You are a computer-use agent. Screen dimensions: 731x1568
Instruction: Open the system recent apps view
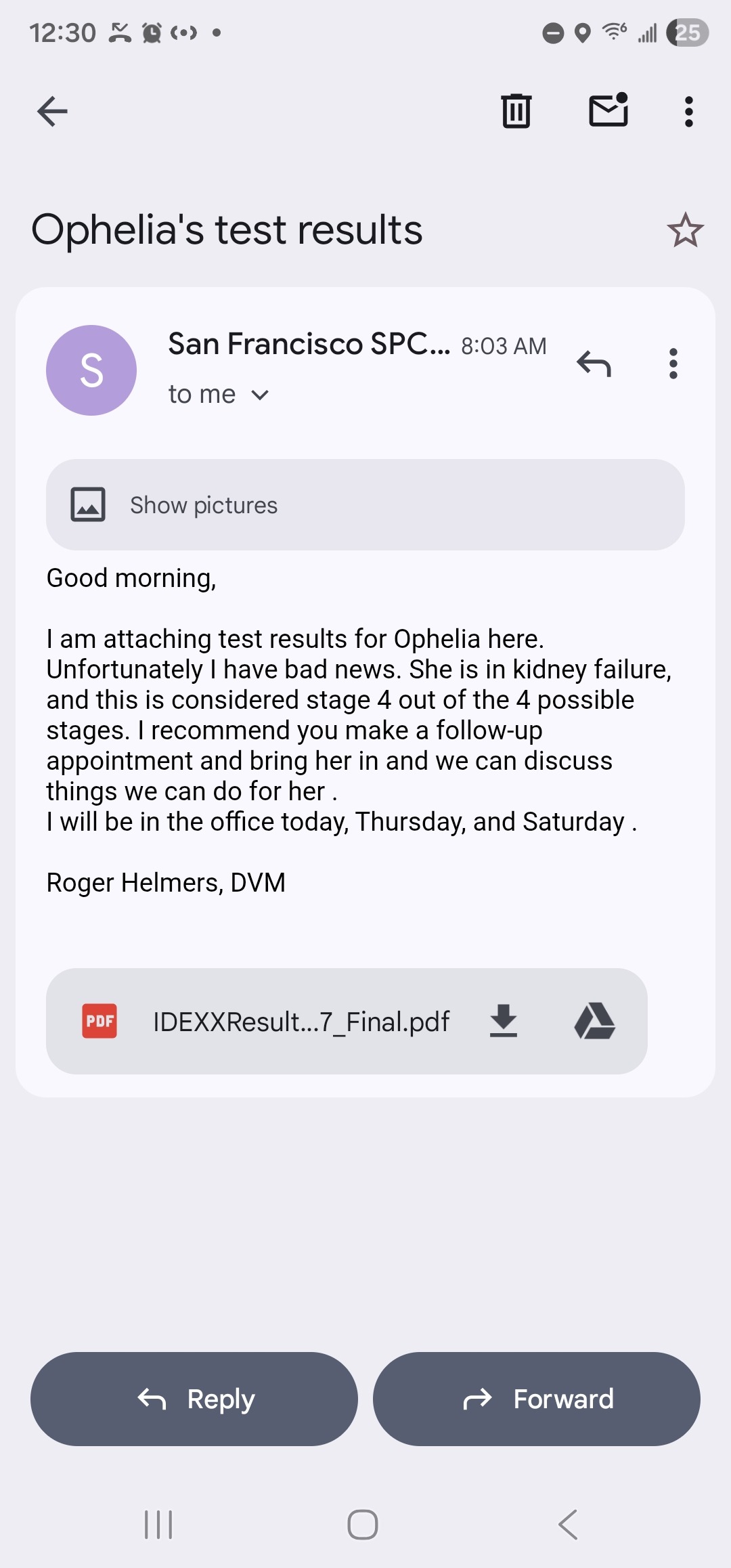[x=158, y=1525]
